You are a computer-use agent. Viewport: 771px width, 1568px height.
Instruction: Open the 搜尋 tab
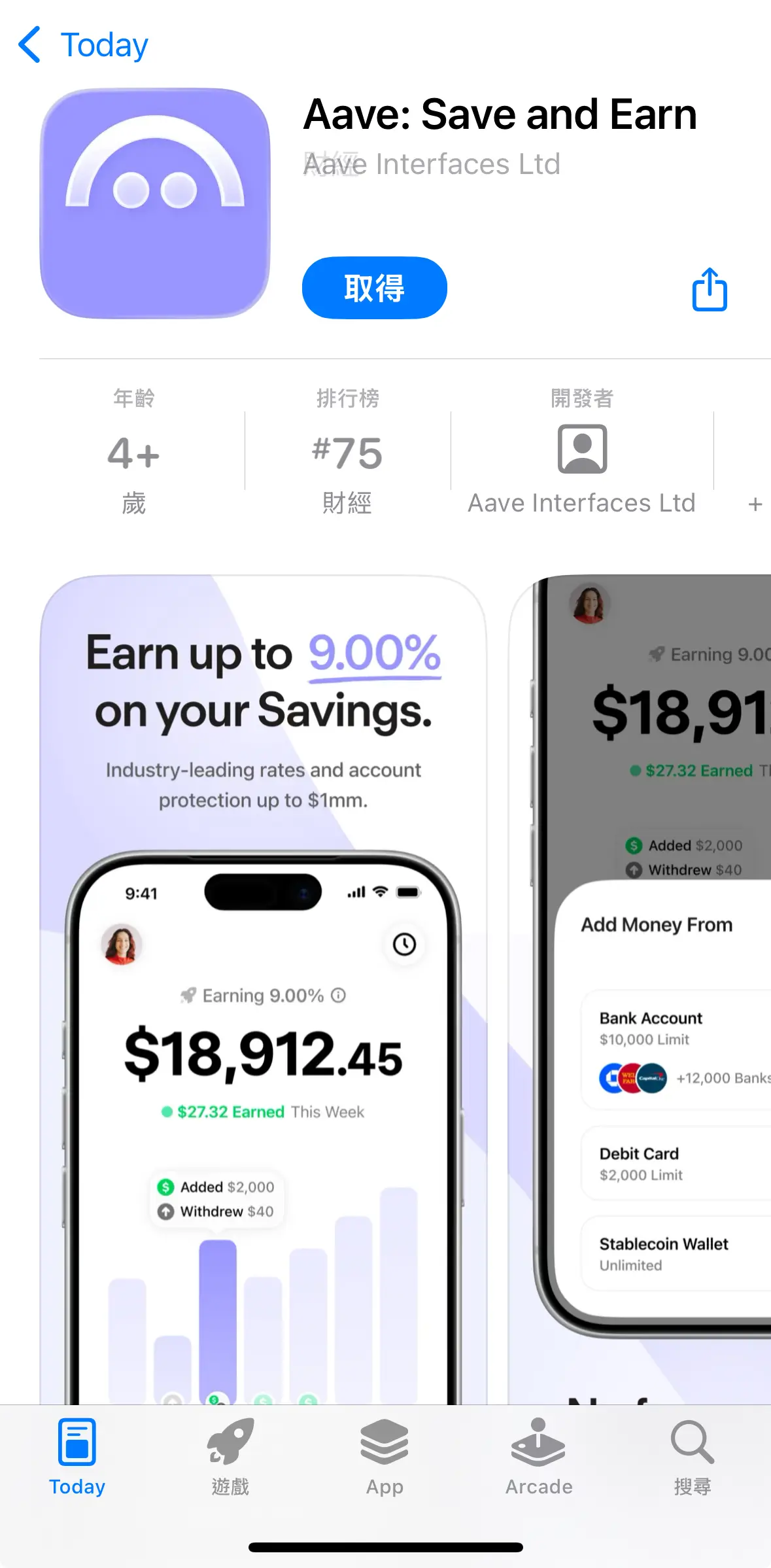[x=692, y=1456]
